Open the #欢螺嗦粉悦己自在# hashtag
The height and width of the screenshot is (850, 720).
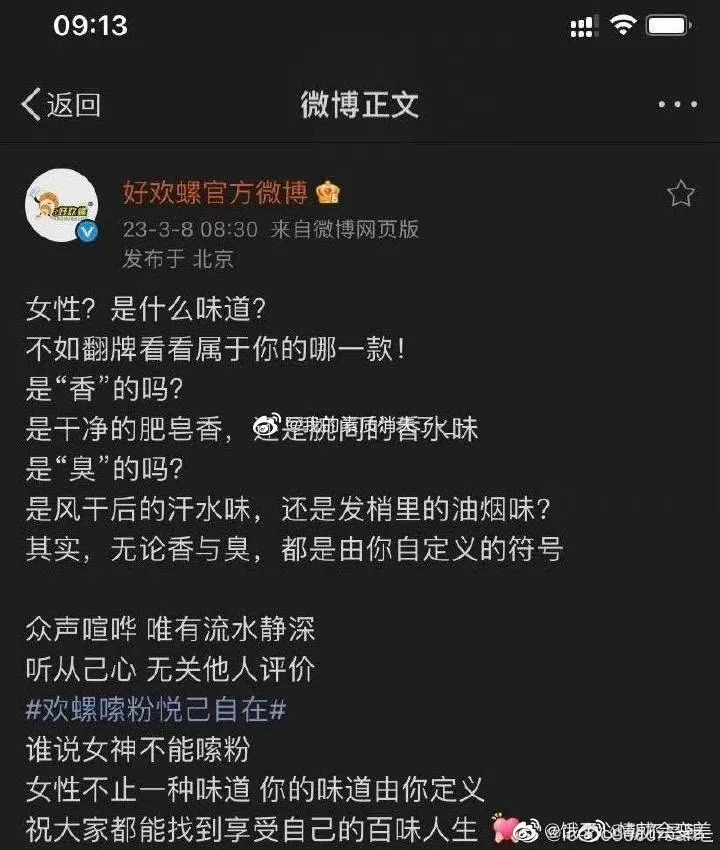tap(156, 709)
